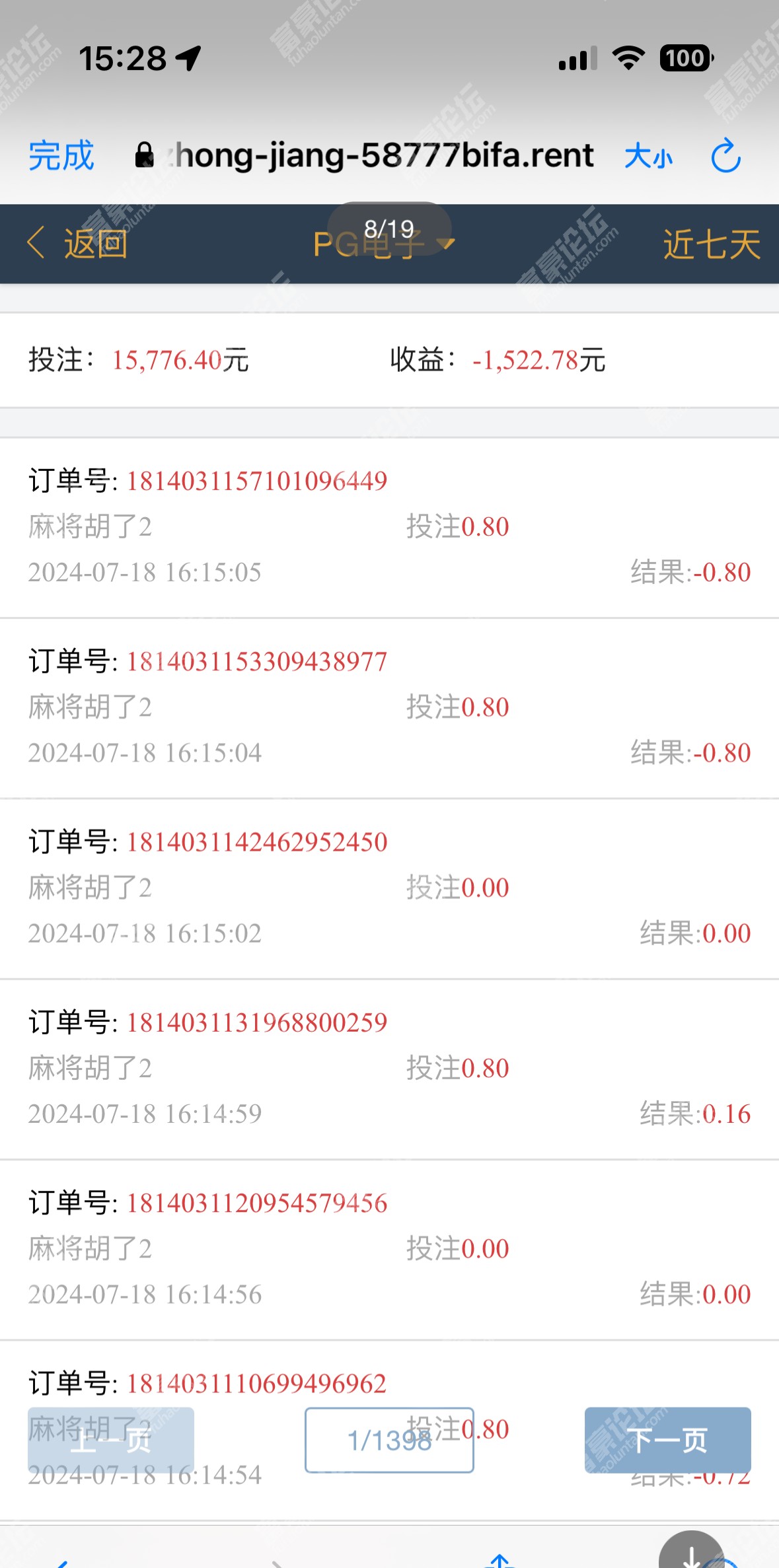Reload the page with the refresh icon

tap(725, 156)
